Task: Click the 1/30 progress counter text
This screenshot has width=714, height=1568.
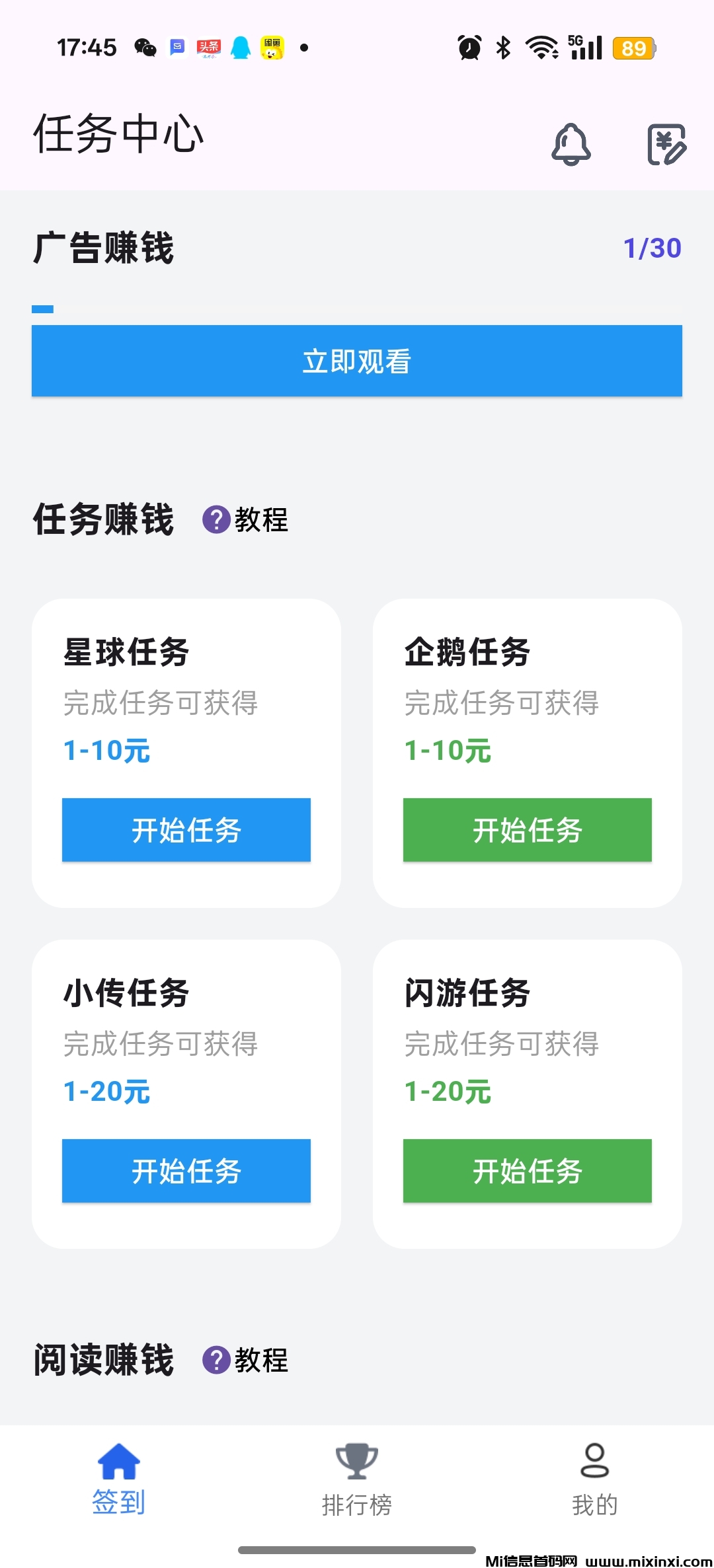Action: 653,247
